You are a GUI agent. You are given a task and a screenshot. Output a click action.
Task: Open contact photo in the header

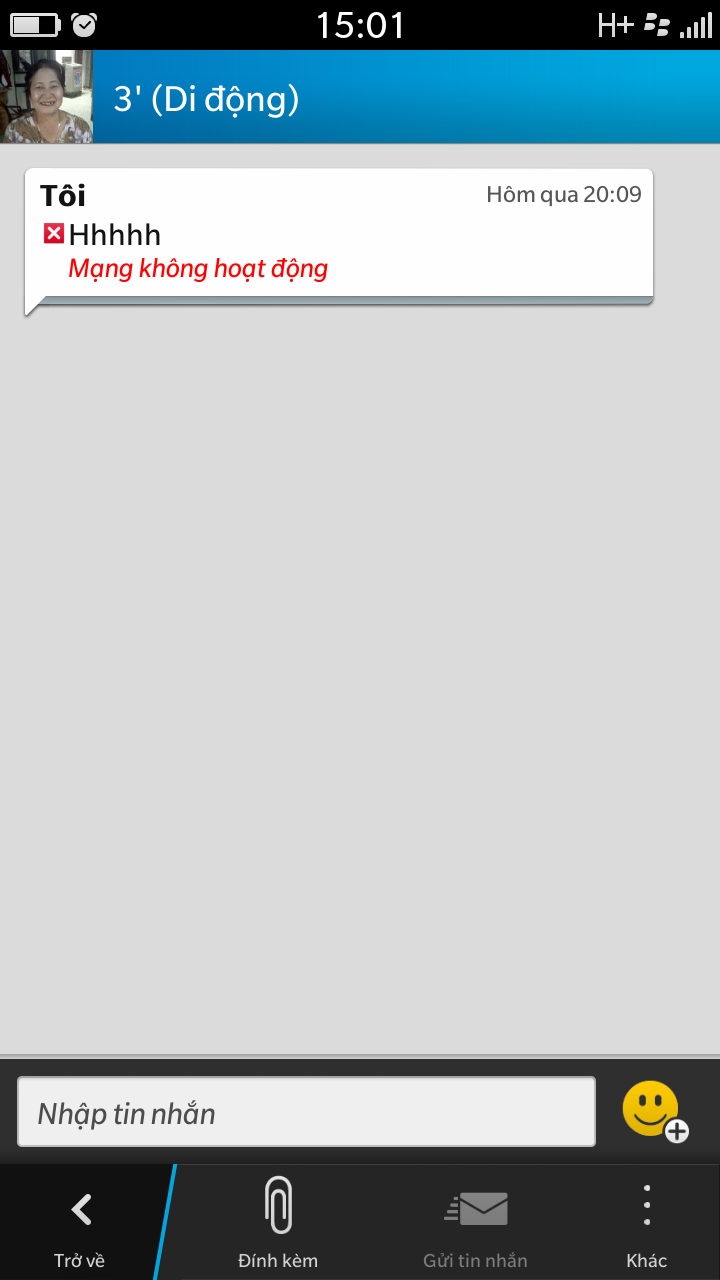[x=46, y=97]
